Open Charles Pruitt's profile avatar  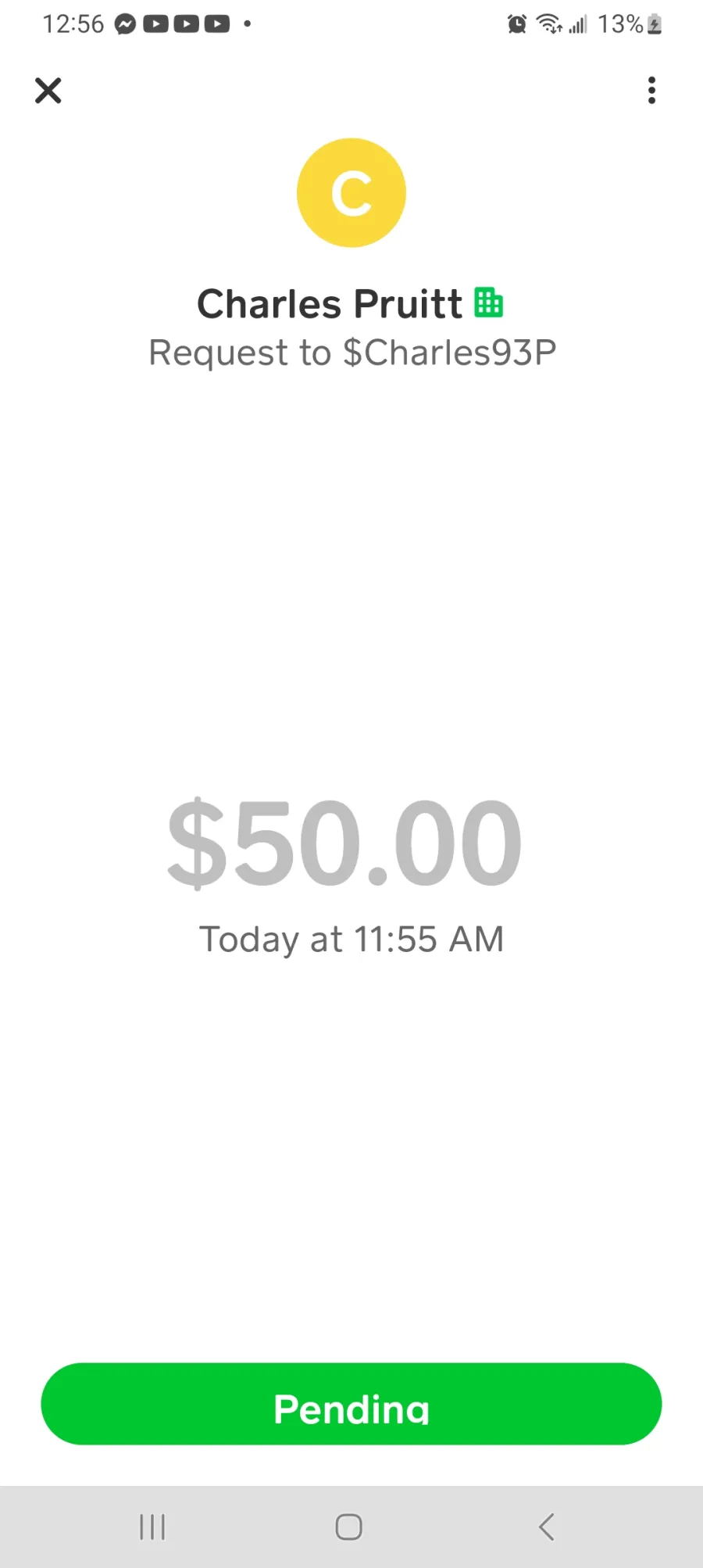(351, 193)
